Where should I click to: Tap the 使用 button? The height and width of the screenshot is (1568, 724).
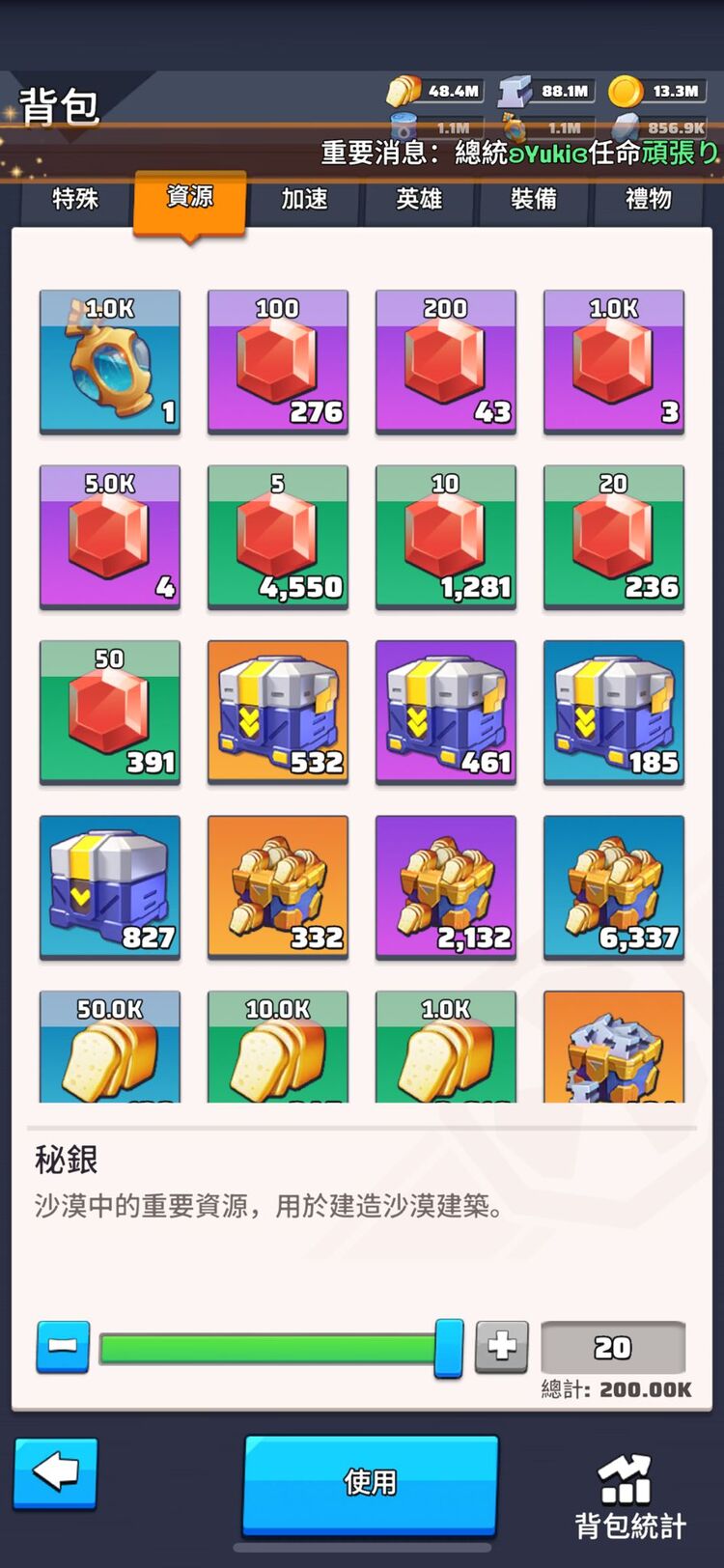tap(371, 1482)
